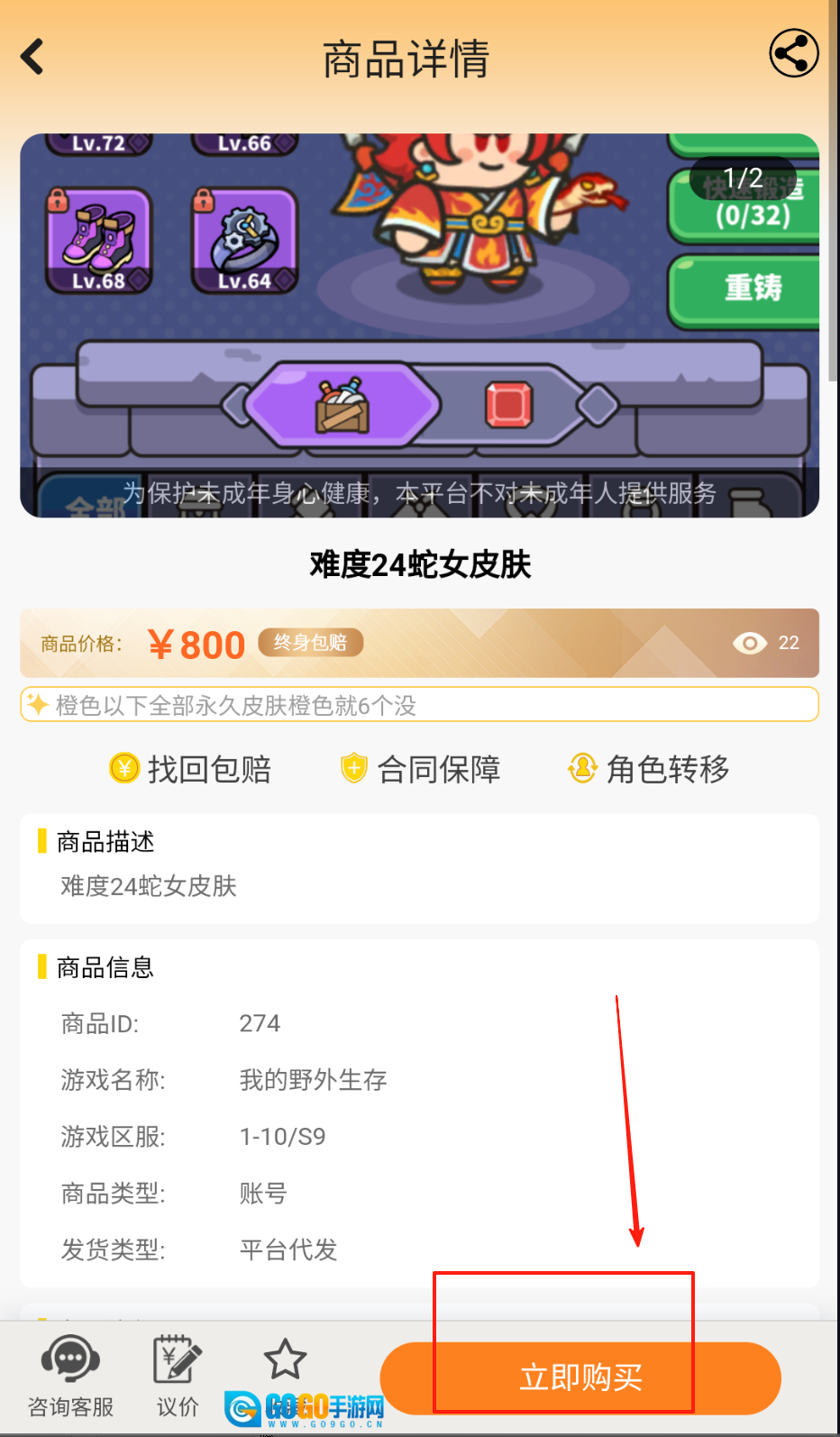Image resolution: width=840 pixels, height=1437 pixels.
Task: Tap 立即购买 to buy now
Action: click(580, 1377)
